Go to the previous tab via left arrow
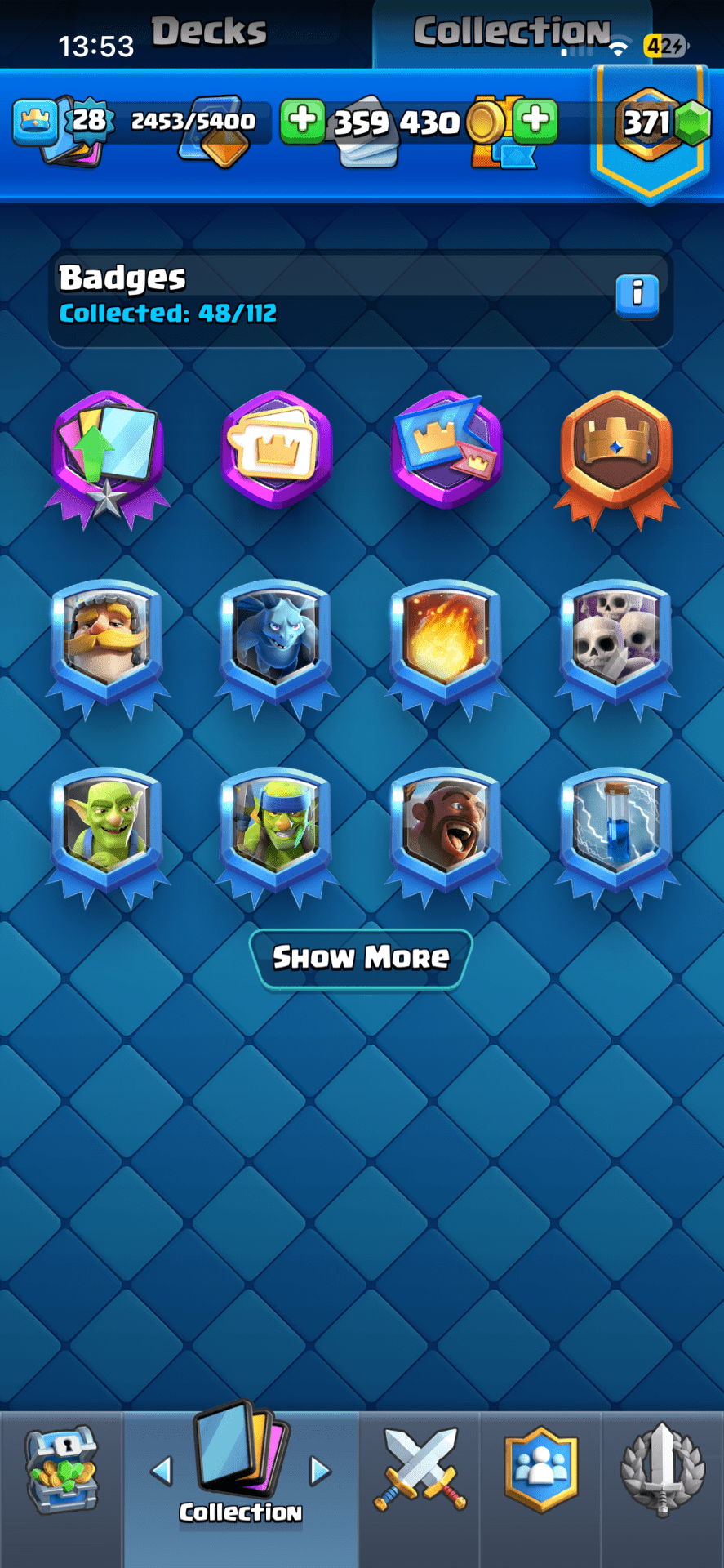This screenshot has width=724, height=1568. pyautogui.click(x=162, y=1472)
